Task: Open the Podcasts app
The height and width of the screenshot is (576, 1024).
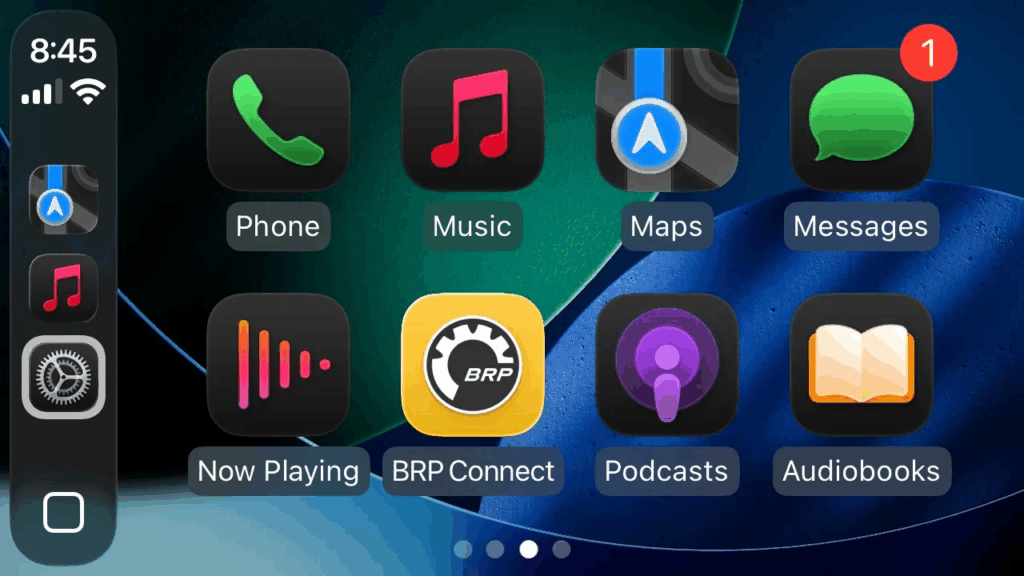Action: click(666, 364)
